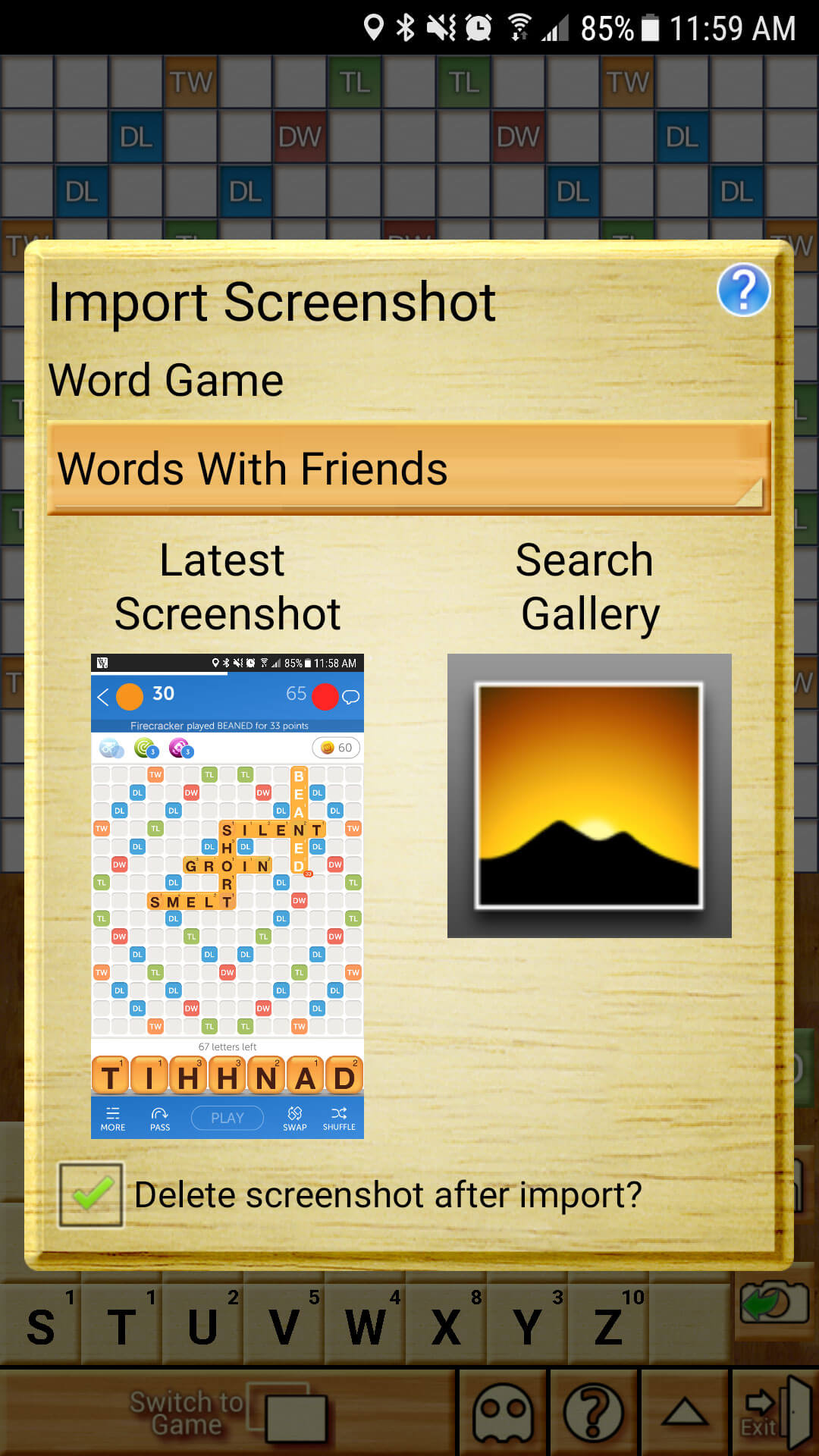Import the latest screenshot thumbnail

pyautogui.click(x=227, y=896)
